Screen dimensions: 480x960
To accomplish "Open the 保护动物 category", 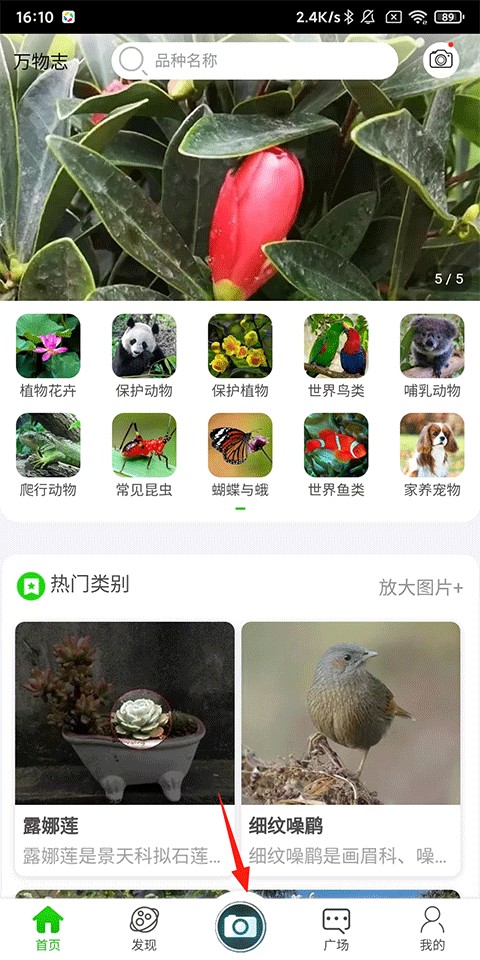I will click(144, 356).
